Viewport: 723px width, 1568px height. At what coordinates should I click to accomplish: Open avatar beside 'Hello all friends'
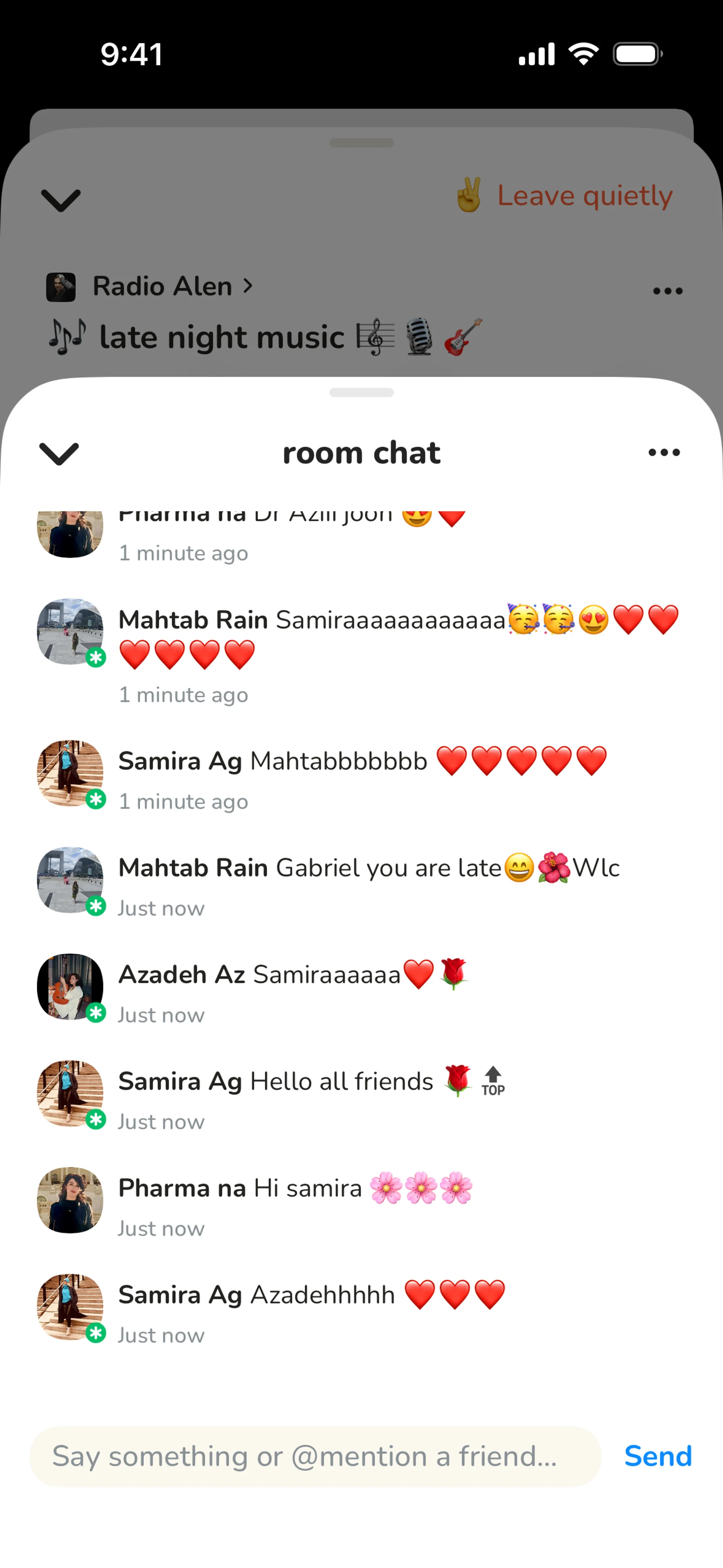(x=70, y=1093)
